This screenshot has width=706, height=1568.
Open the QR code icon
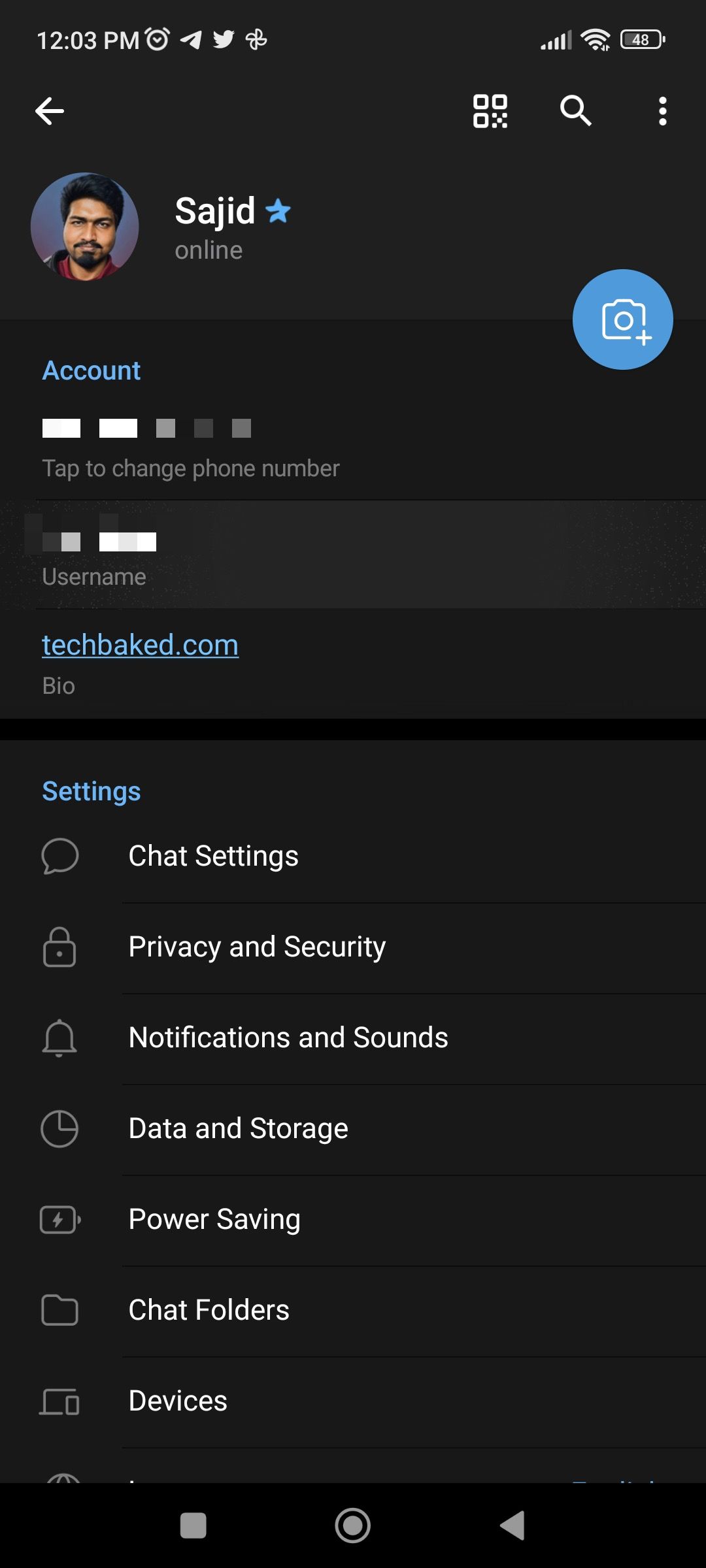(490, 111)
